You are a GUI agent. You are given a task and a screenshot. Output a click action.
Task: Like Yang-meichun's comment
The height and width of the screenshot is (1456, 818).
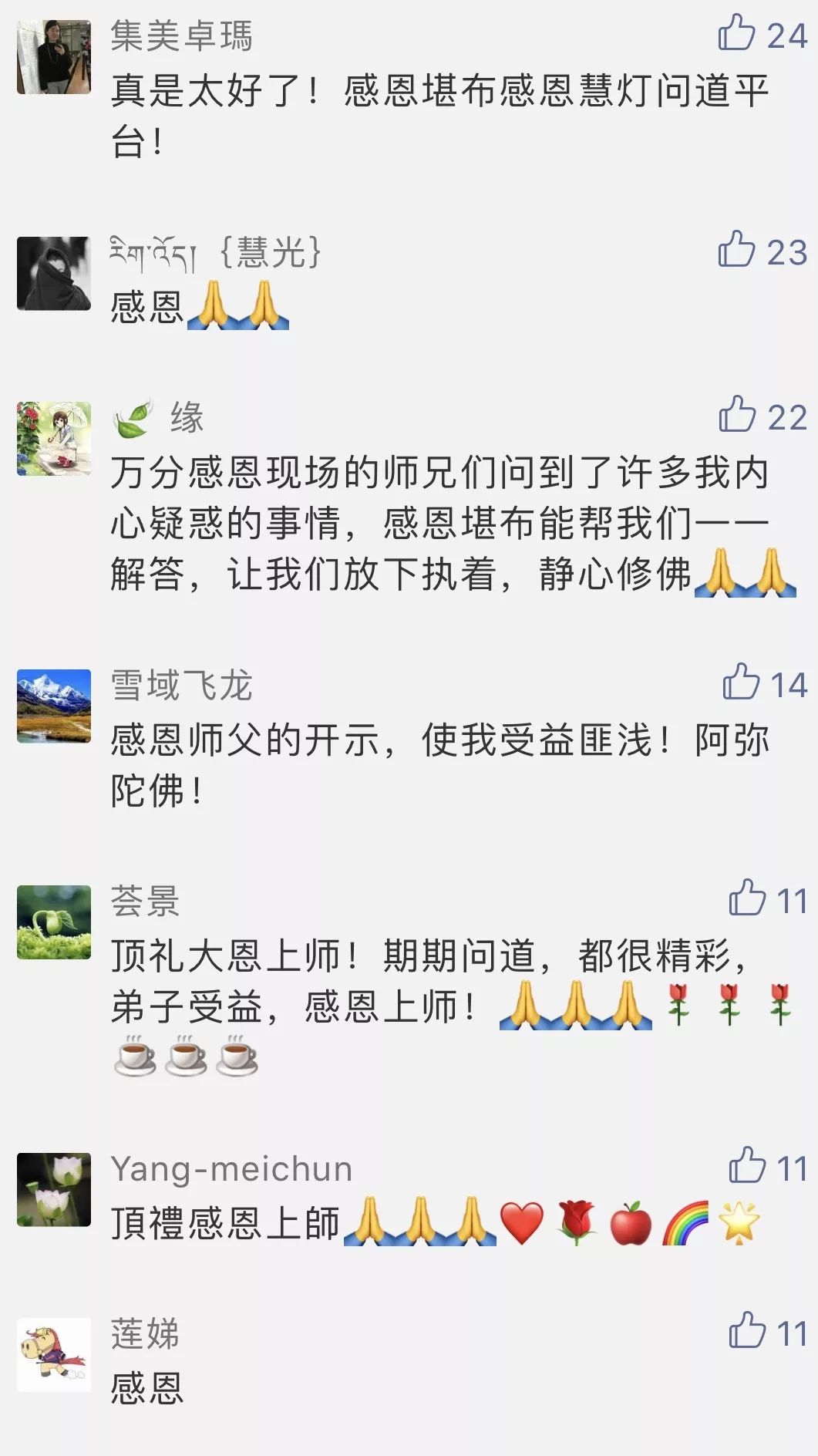(747, 1165)
